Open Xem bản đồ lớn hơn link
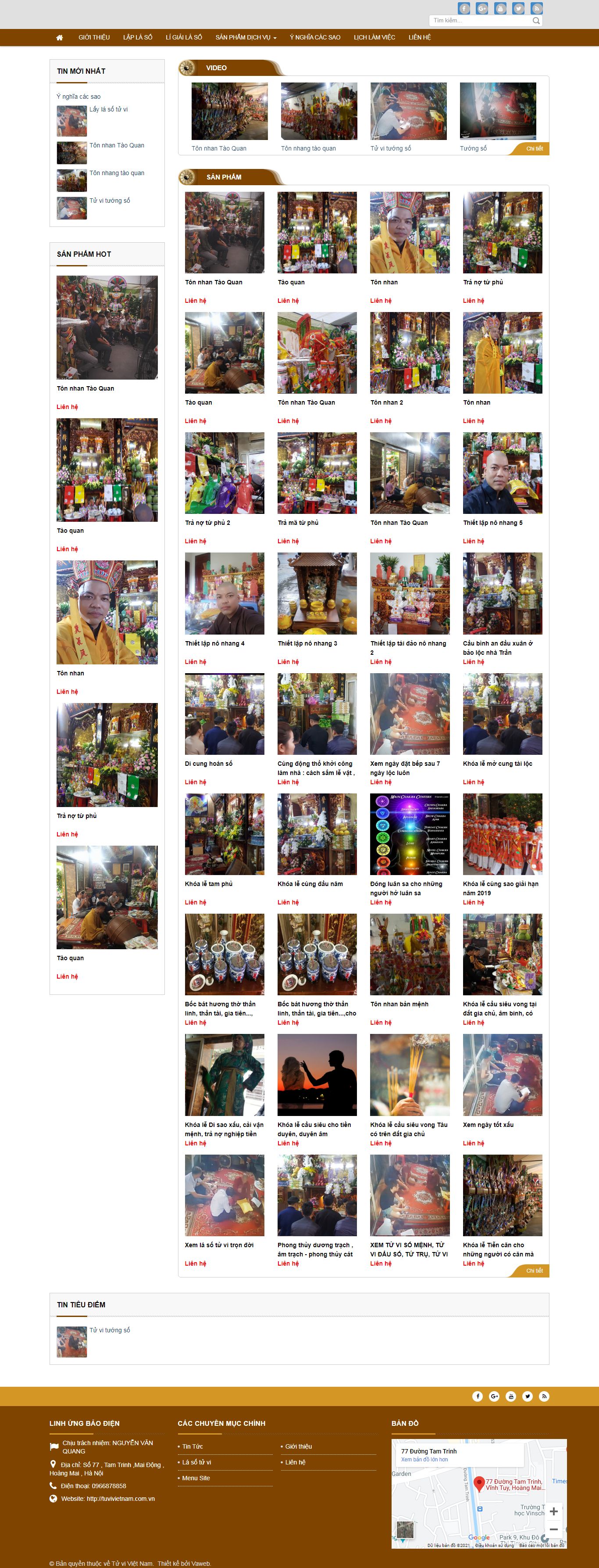This screenshot has width=599, height=1568. (424, 1460)
